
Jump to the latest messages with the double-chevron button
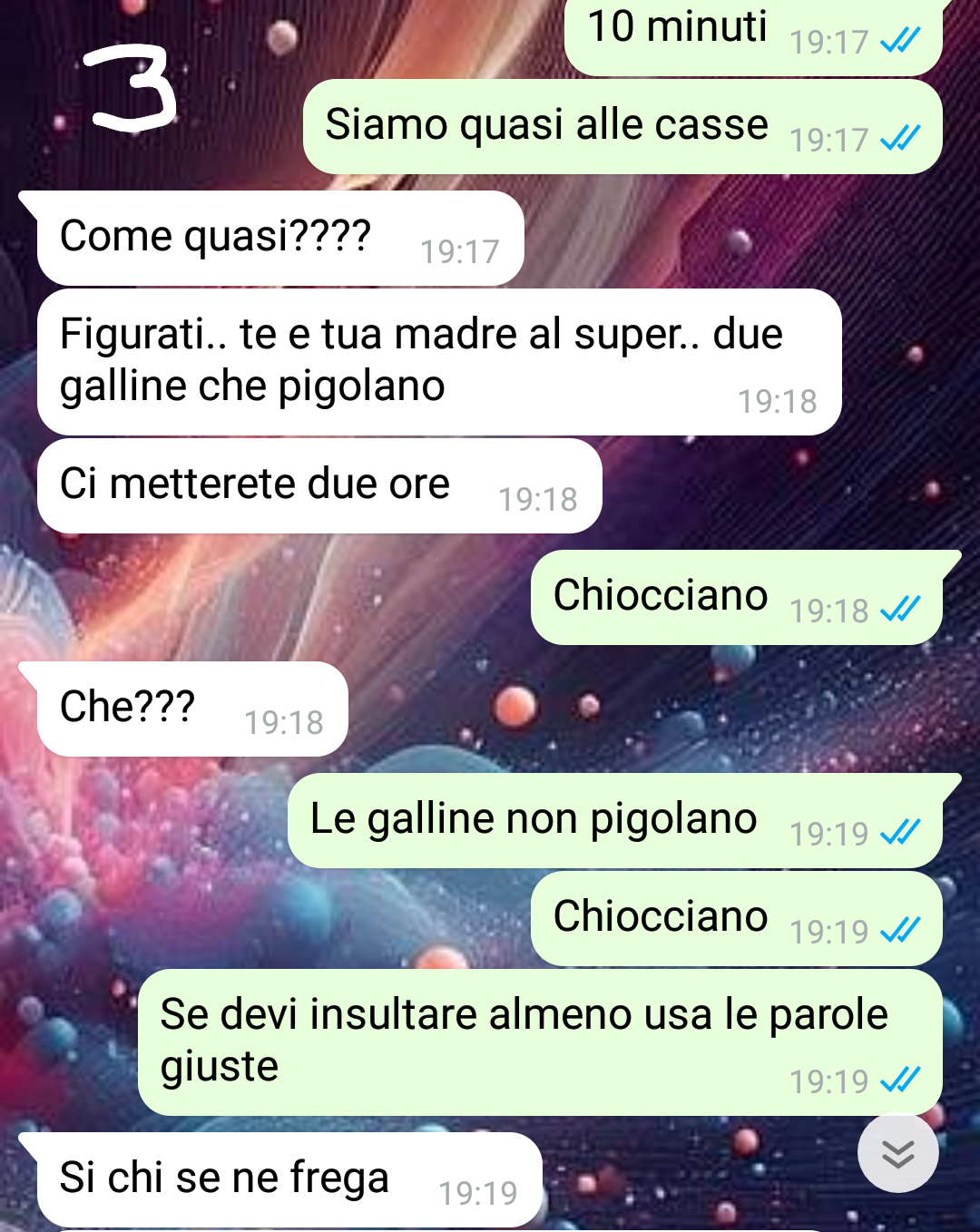pyautogui.click(x=897, y=1153)
